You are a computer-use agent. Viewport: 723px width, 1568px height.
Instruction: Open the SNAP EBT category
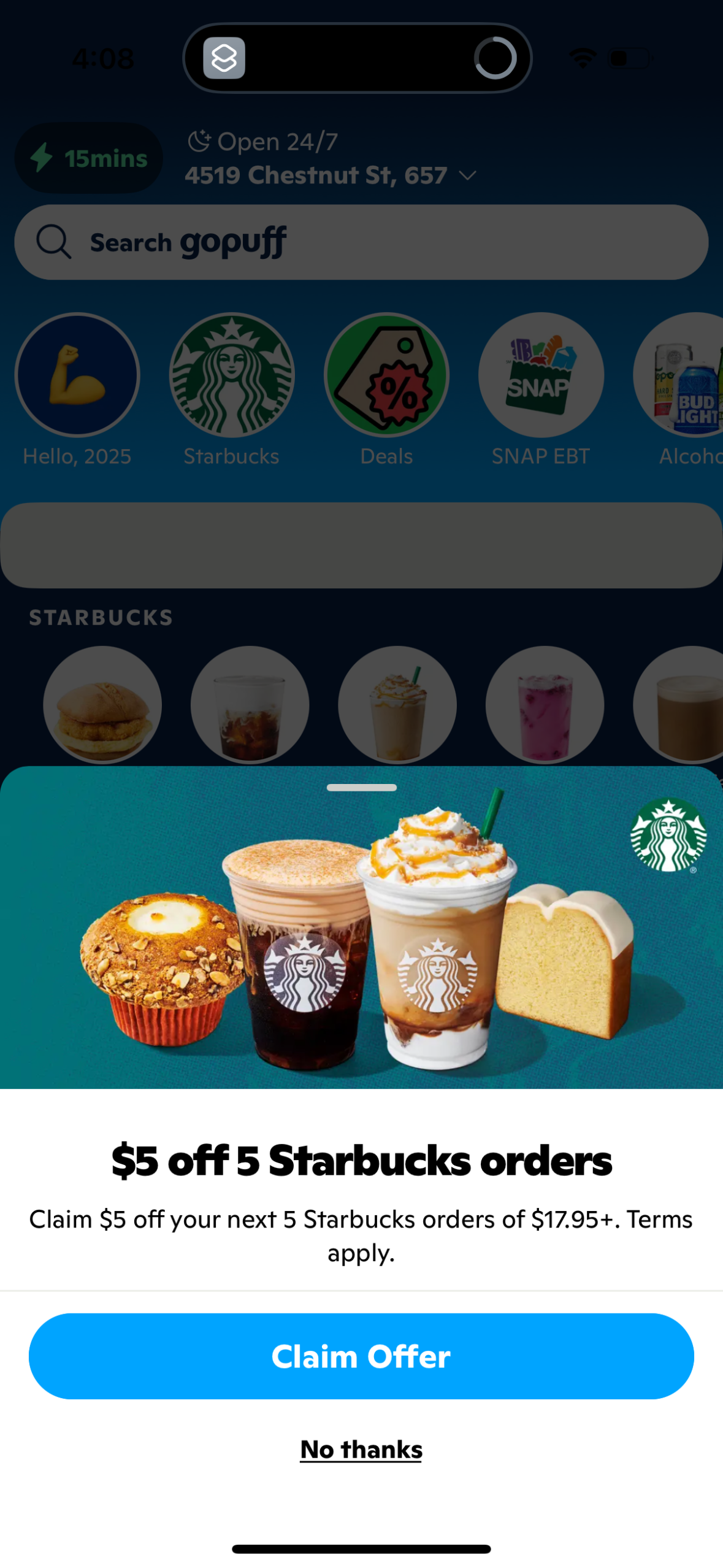point(541,375)
